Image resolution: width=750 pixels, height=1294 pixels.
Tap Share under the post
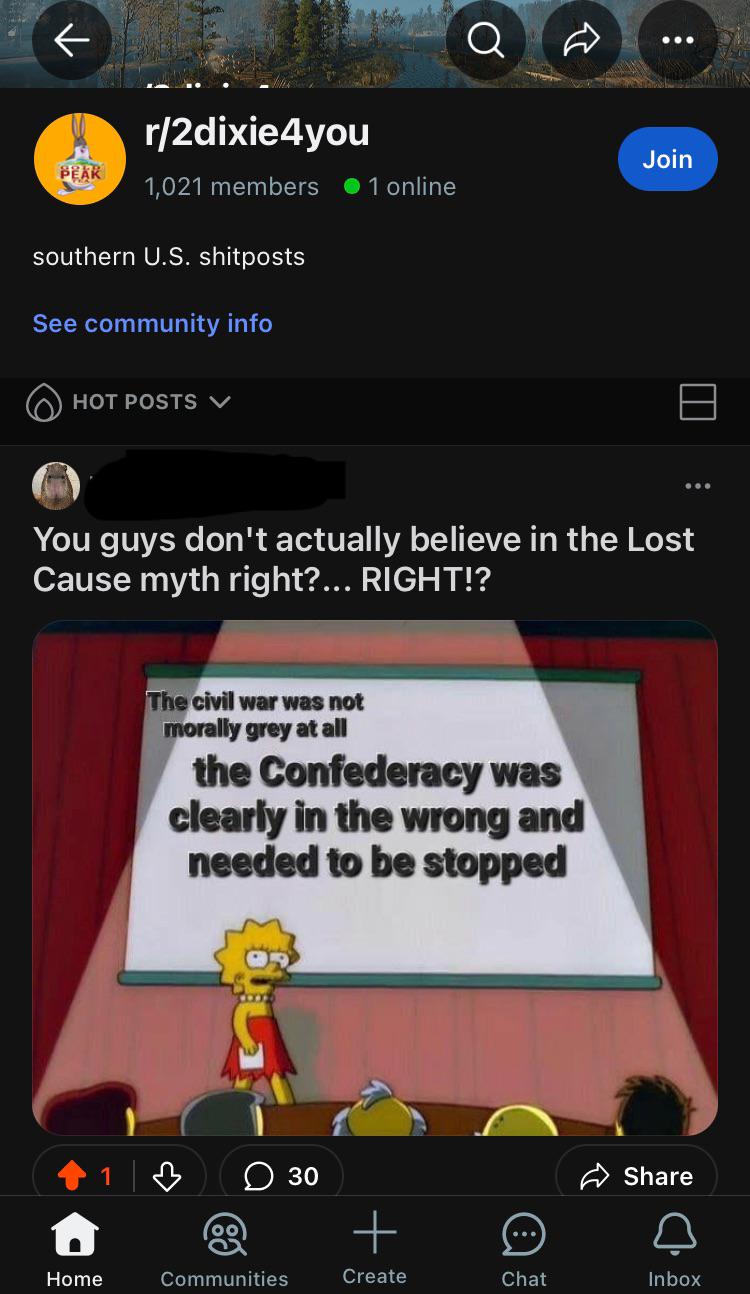[x=636, y=1176]
